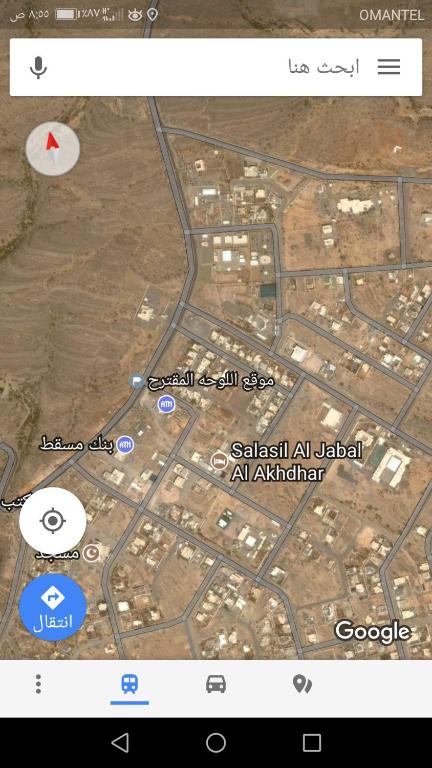This screenshot has height=768, width=432.
Task: Switch to the driving tab
Action: [x=216, y=684]
